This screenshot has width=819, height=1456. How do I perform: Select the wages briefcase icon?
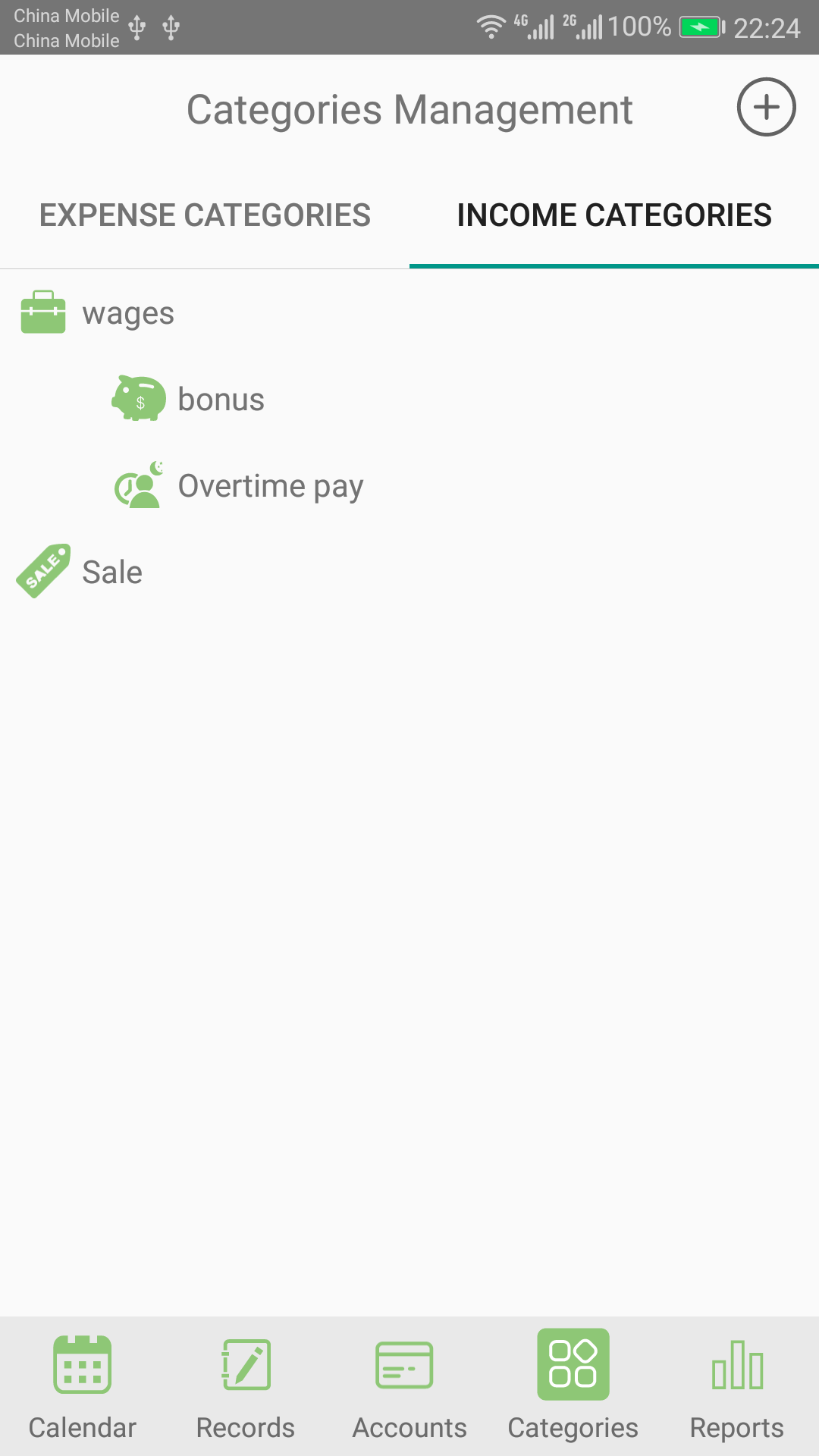pyautogui.click(x=43, y=312)
